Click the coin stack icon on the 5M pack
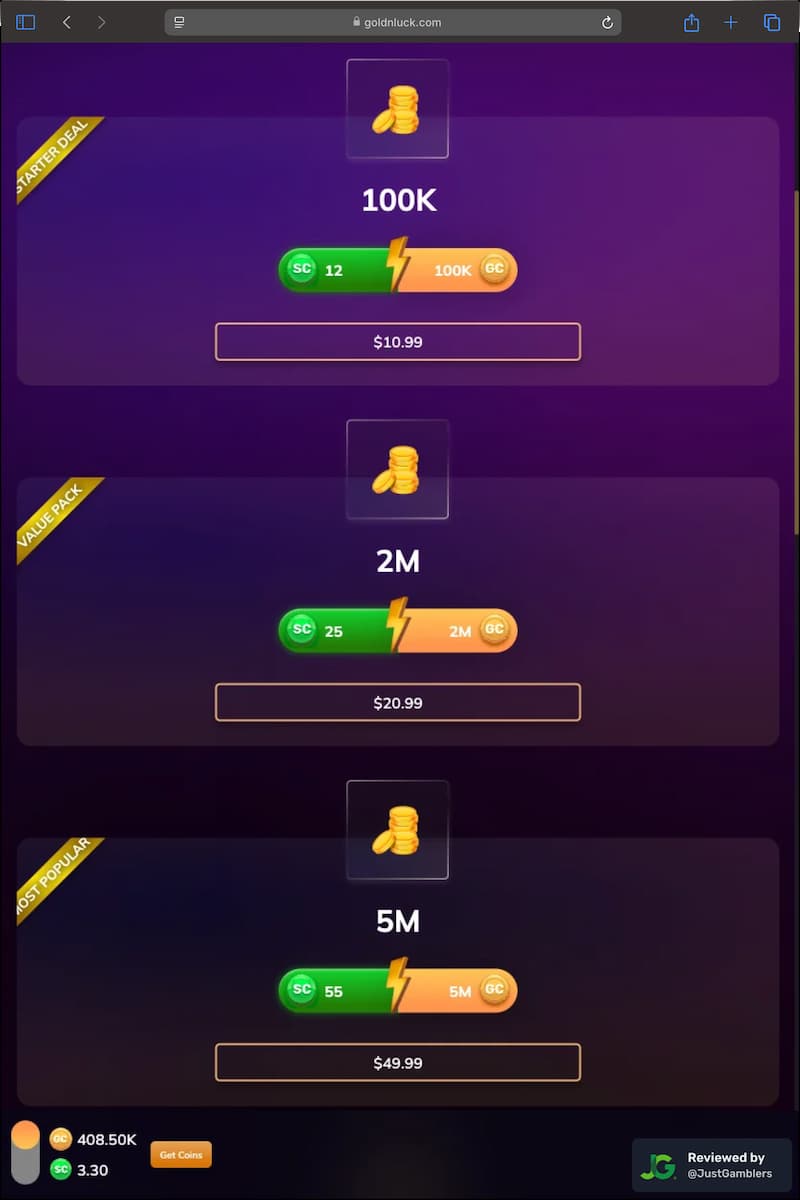This screenshot has width=800, height=1200. coord(397,829)
